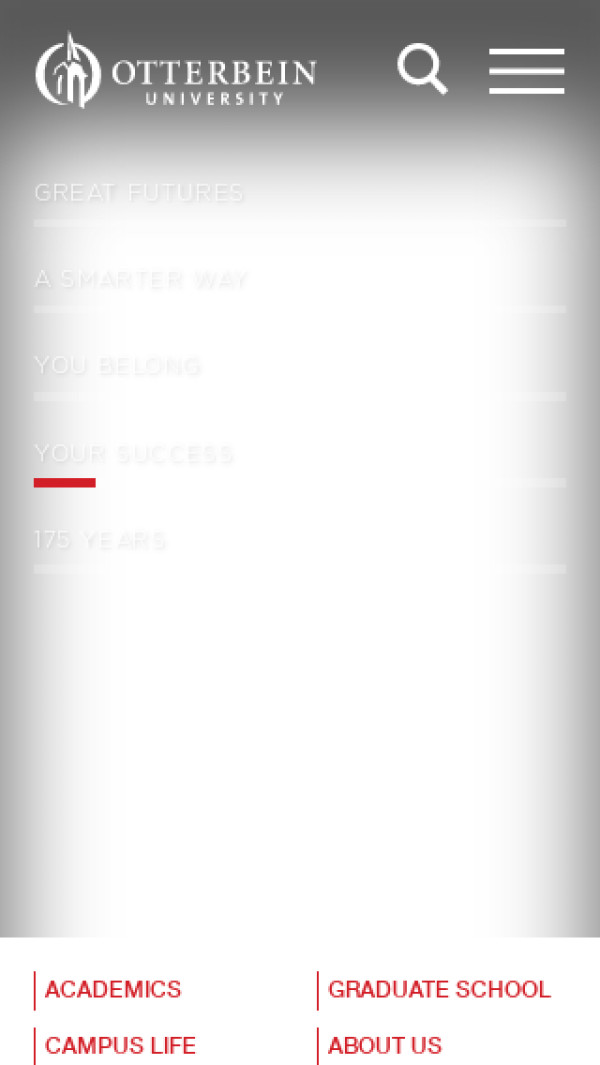Screen dimensions: 600x1065
Task: Show the You Belong slide
Action: (x=118, y=366)
